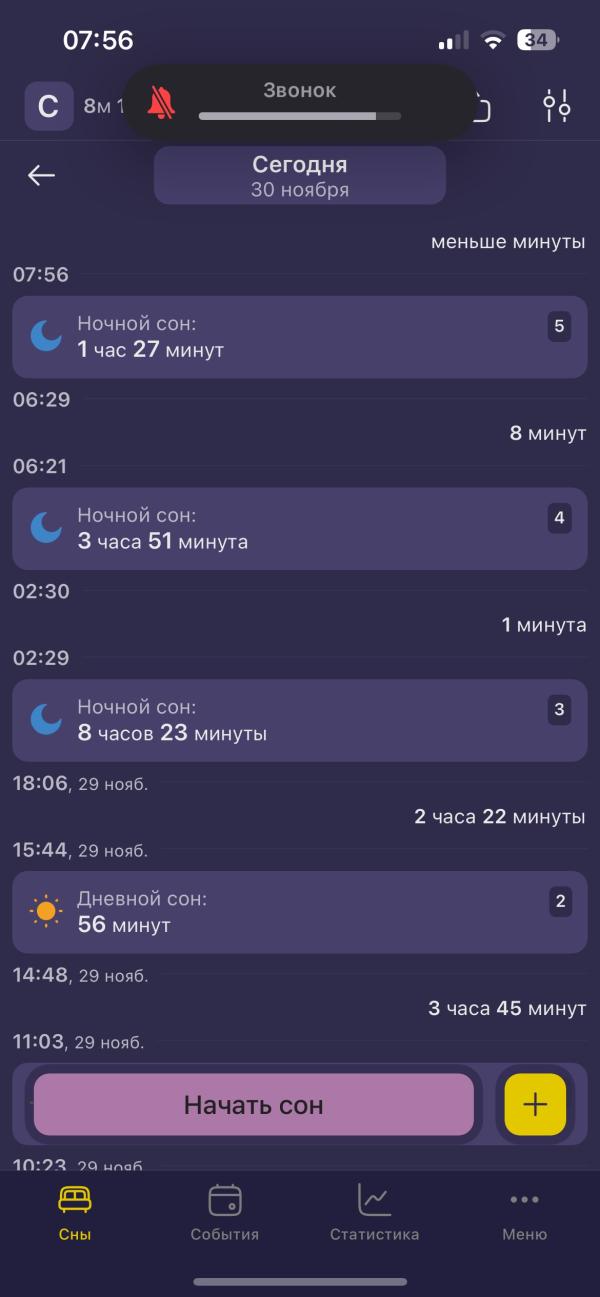Screen dimensions: 600x1297
Task: Open the daytime sleep entry of 56 минут
Action: [299, 912]
